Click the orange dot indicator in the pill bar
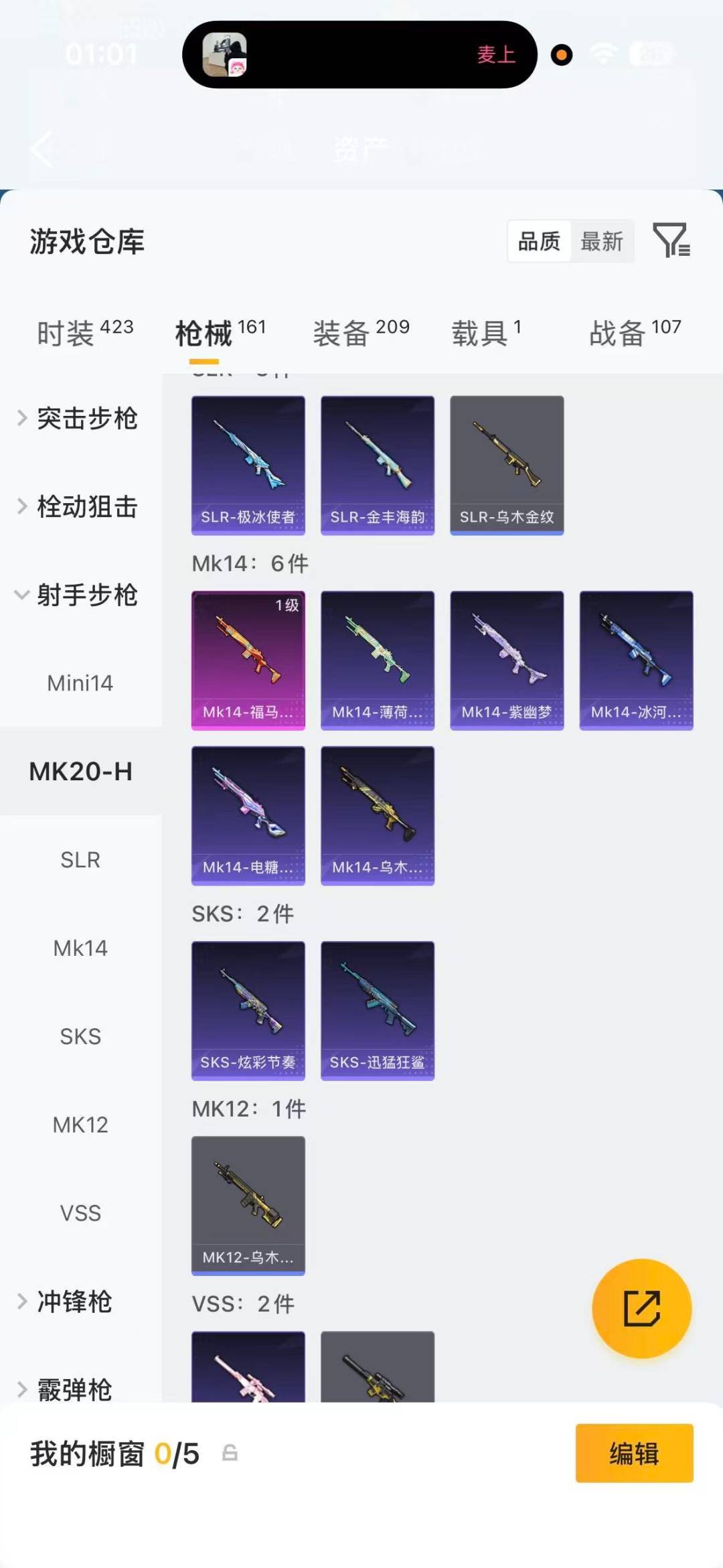This screenshot has width=723, height=1568. (x=560, y=55)
